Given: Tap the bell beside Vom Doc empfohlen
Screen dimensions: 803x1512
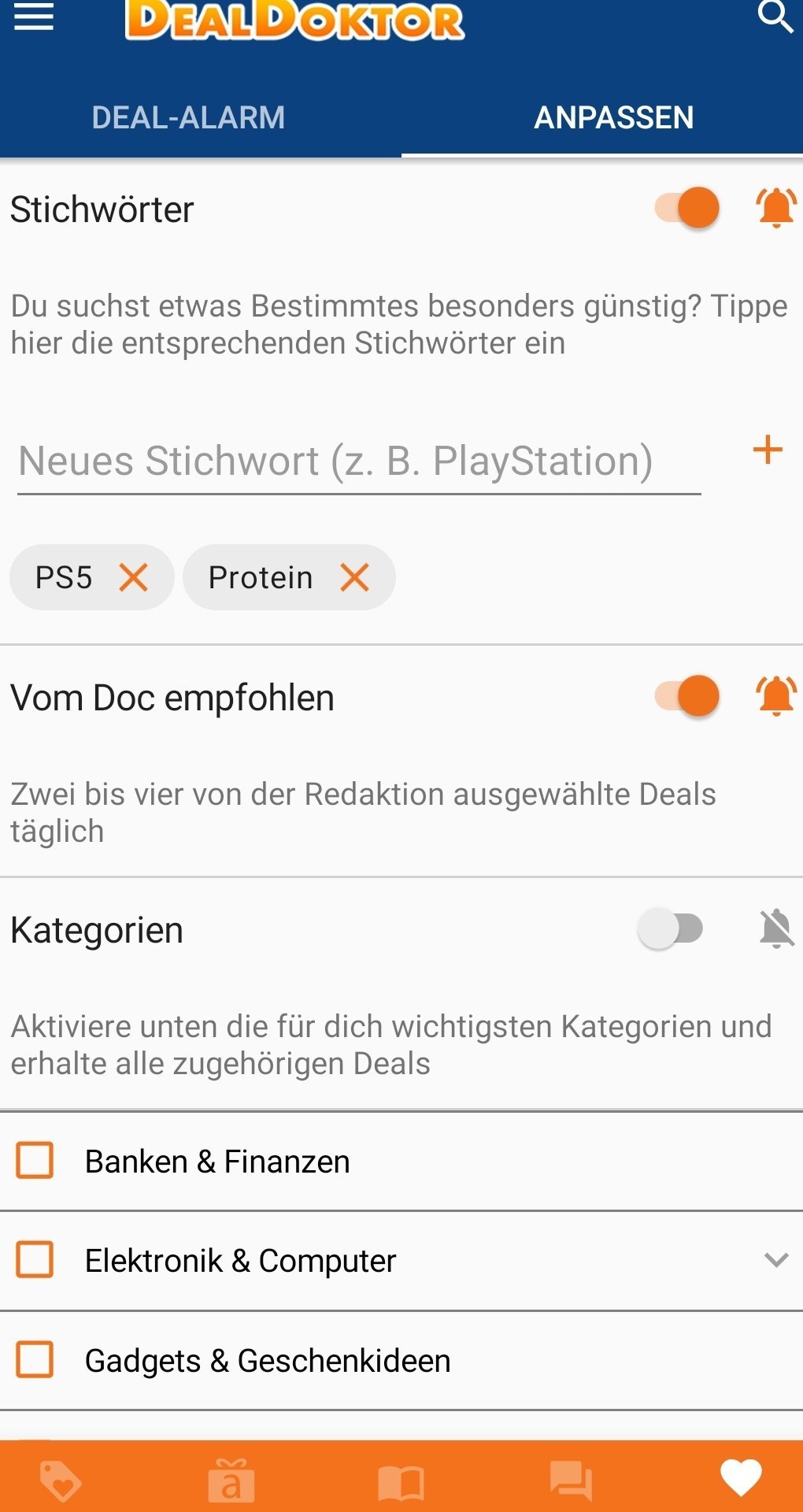Looking at the screenshot, I should [x=776, y=696].
